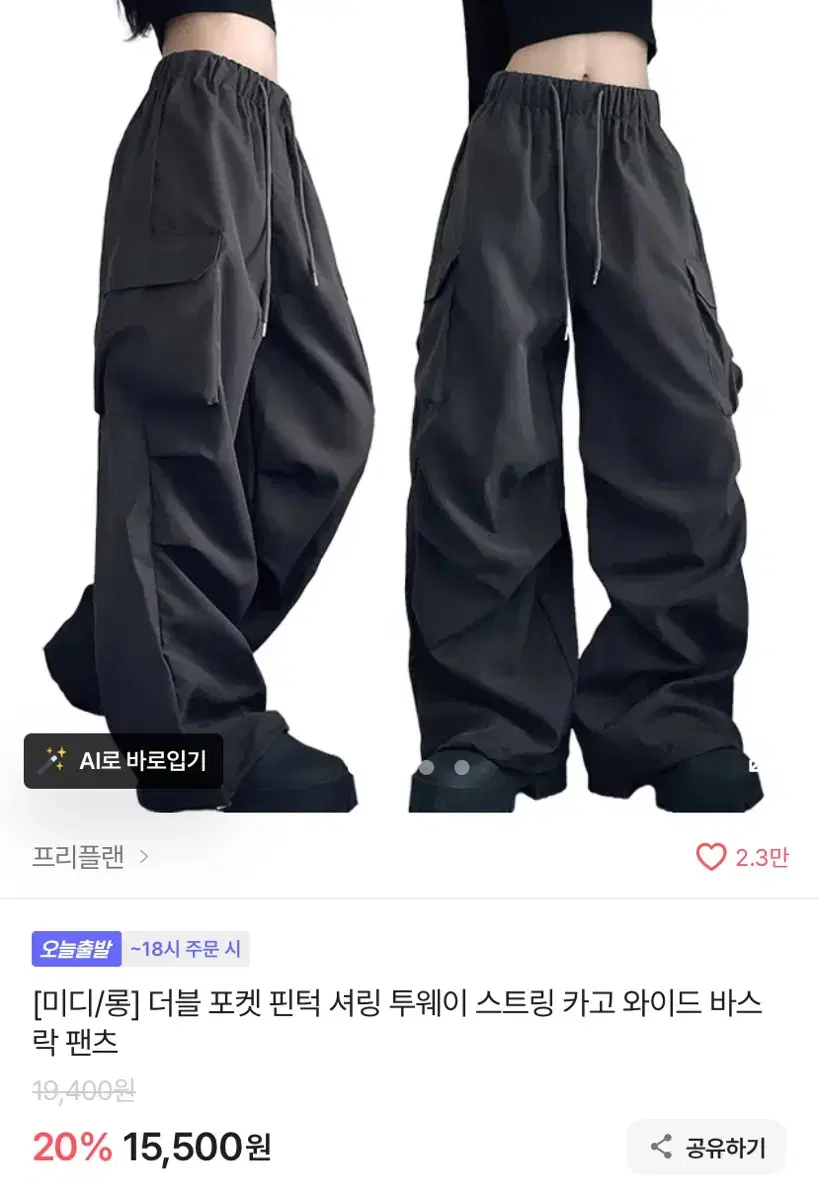Click a dot on the image progress indicator
This screenshot has width=818, height=1200.
click(x=428, y=766)
